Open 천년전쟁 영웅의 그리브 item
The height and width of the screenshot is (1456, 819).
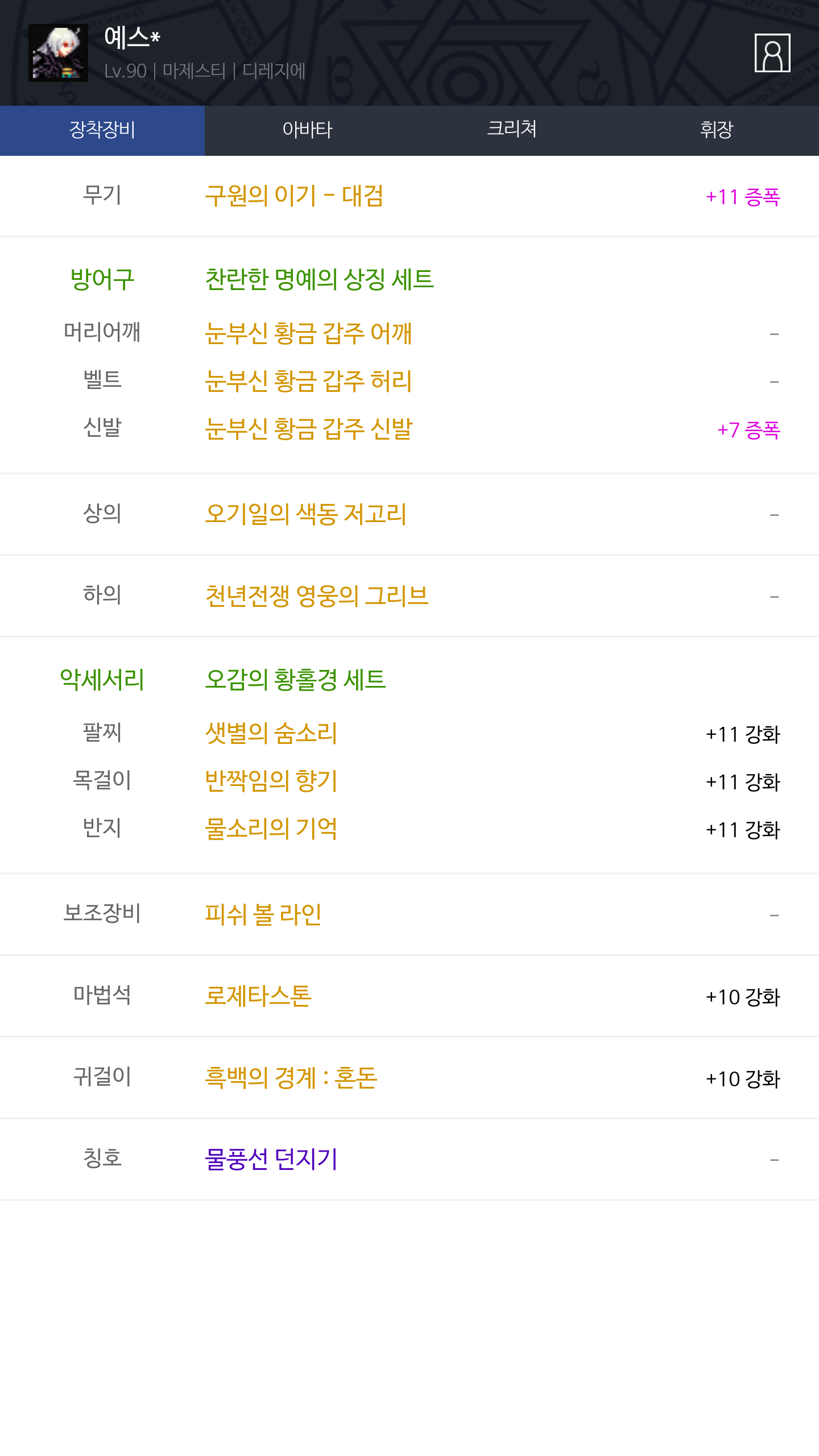click(317, 596)
